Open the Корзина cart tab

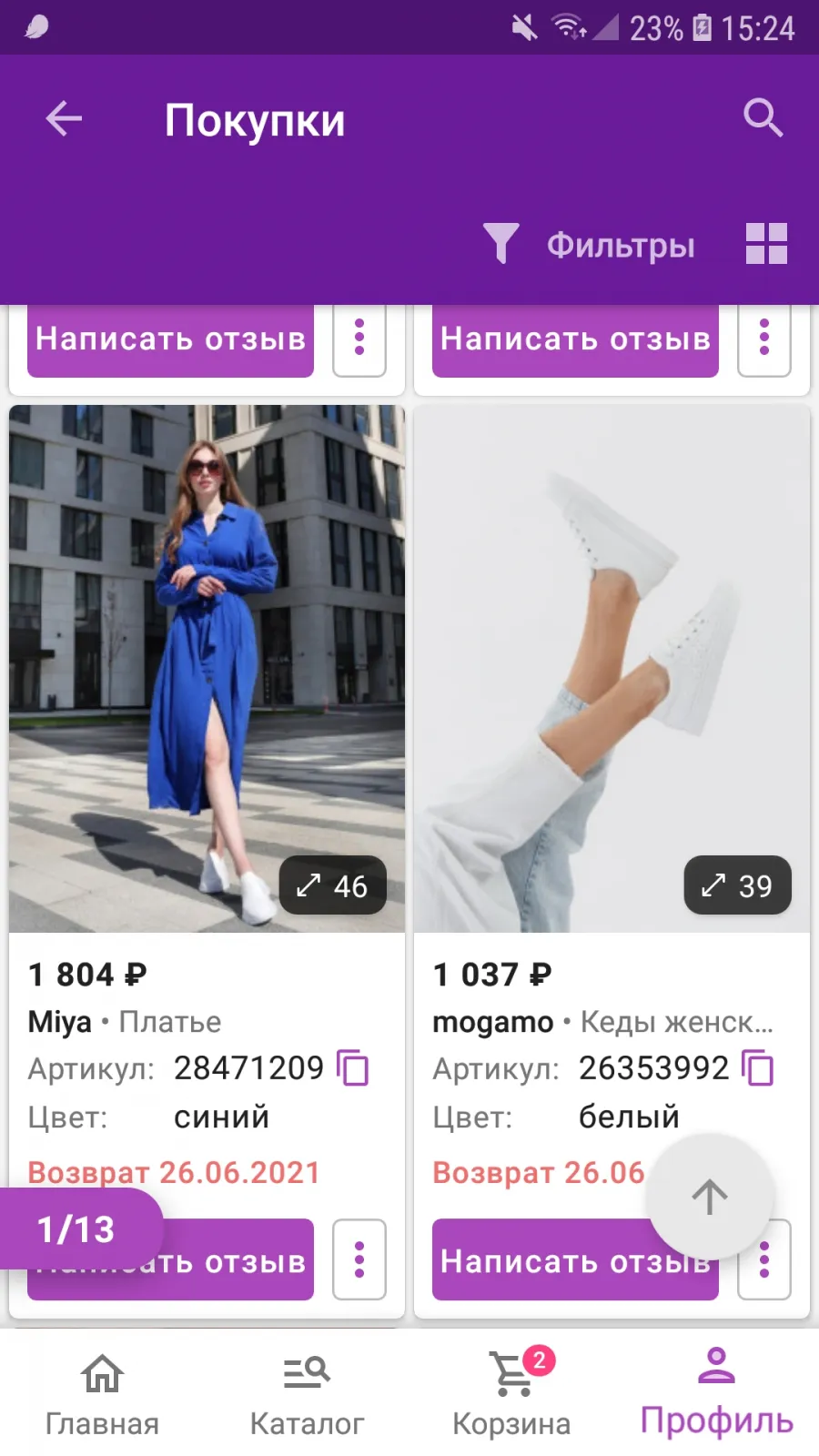[511, 1394]
